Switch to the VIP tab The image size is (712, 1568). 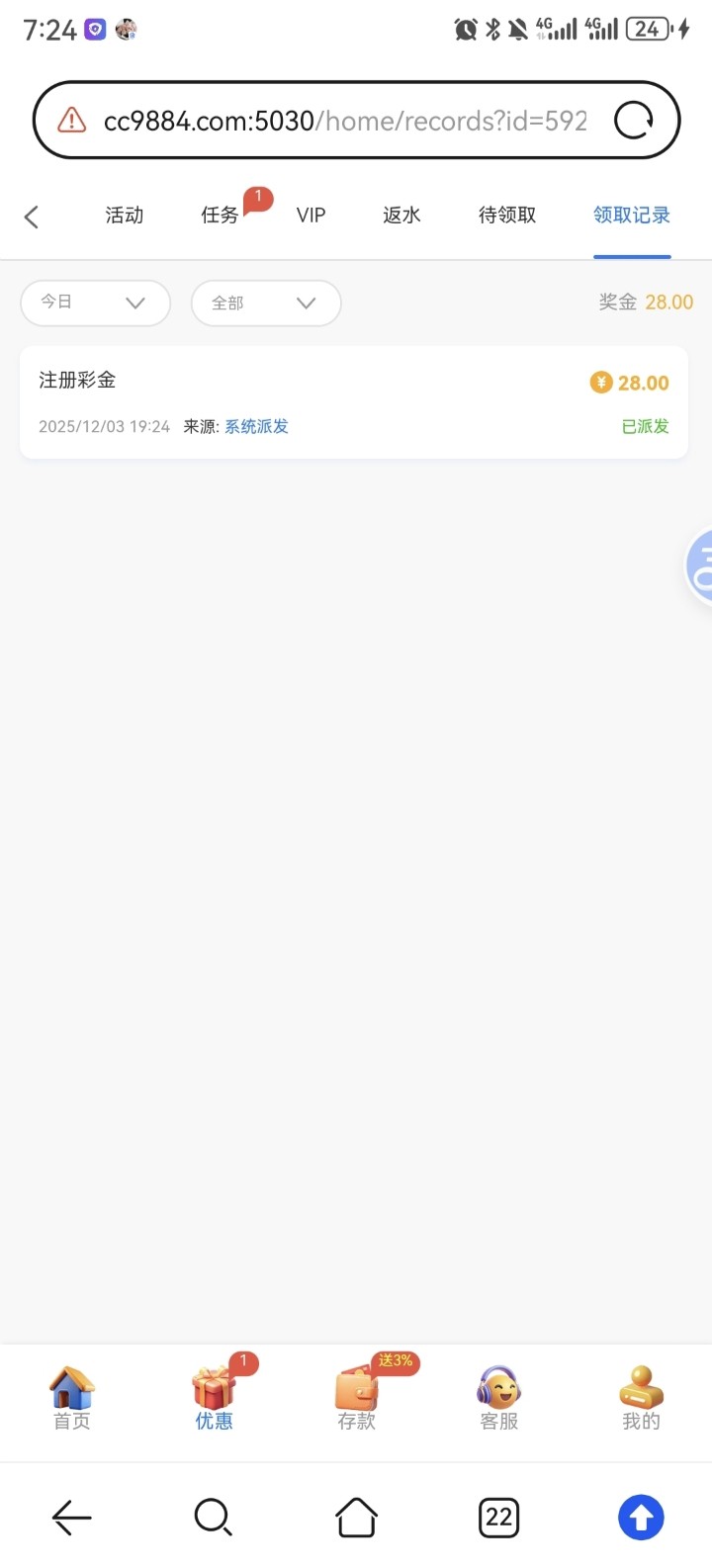[x=311, y=216]
